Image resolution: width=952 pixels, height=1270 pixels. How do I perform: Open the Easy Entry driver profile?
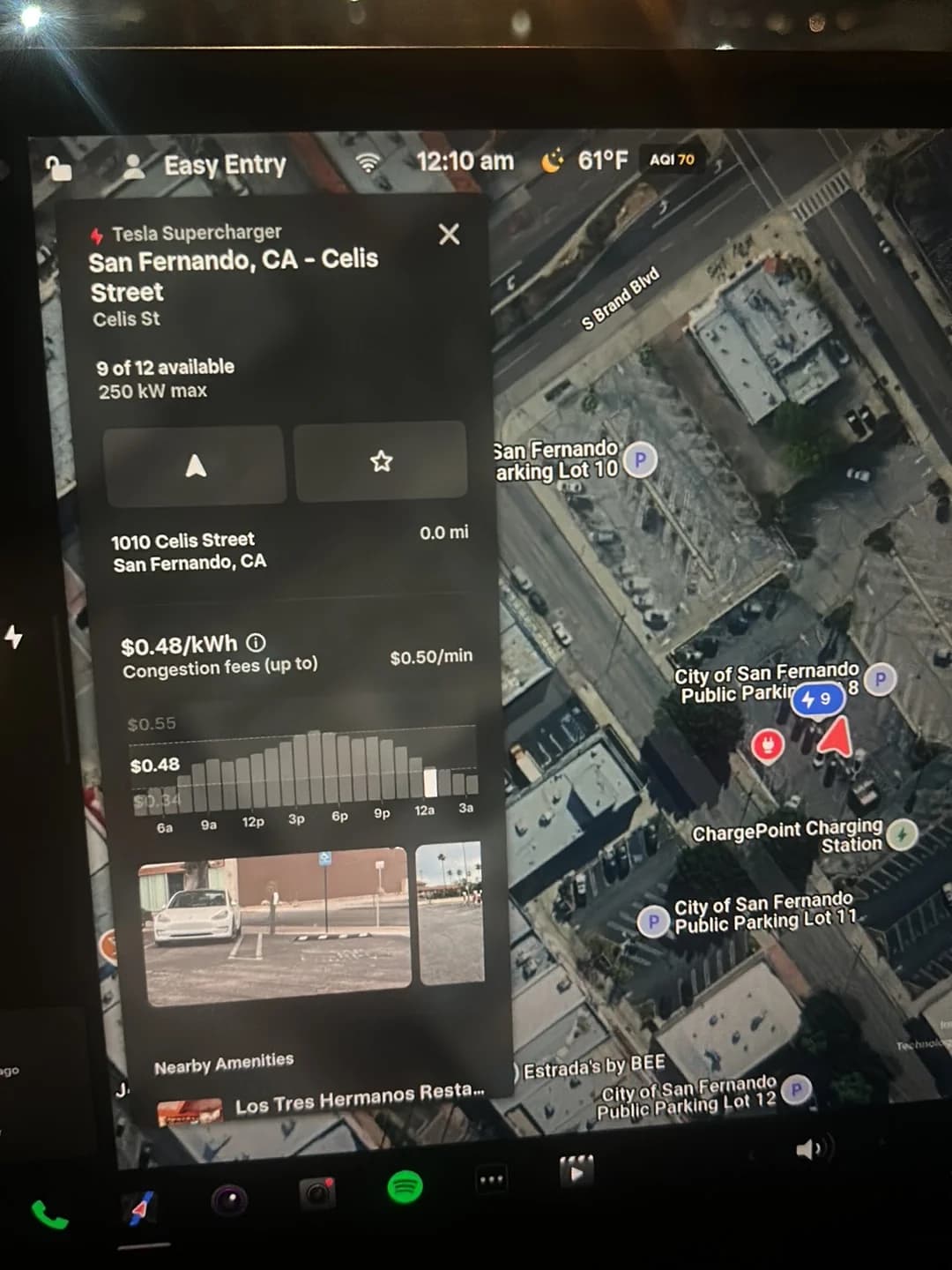(x=205, y=166)
